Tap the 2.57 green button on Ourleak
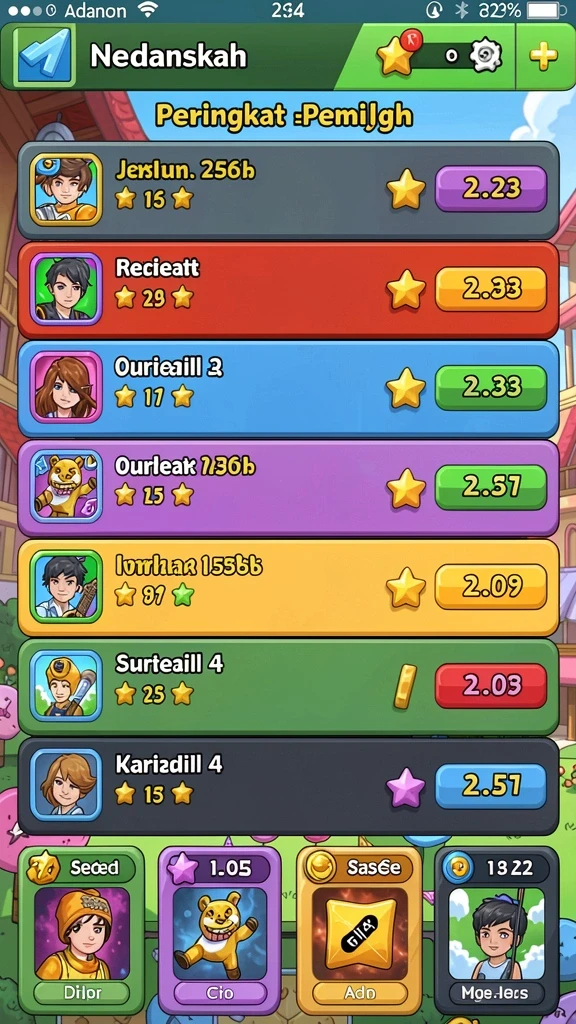This screenshot has width=576, height=1024. (x=490, y=487)
